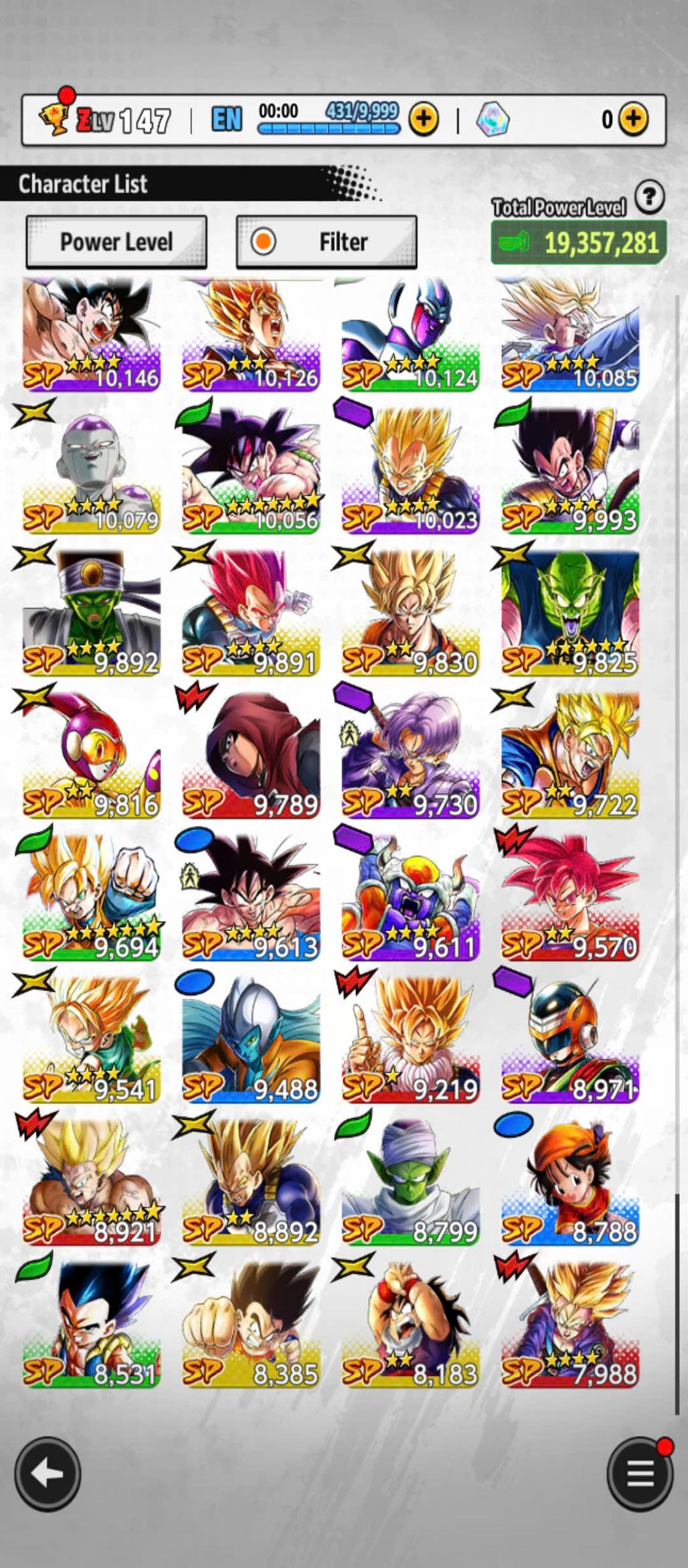Open the character card showing 10,056
688x1568 pixels.
coord(251,469)
